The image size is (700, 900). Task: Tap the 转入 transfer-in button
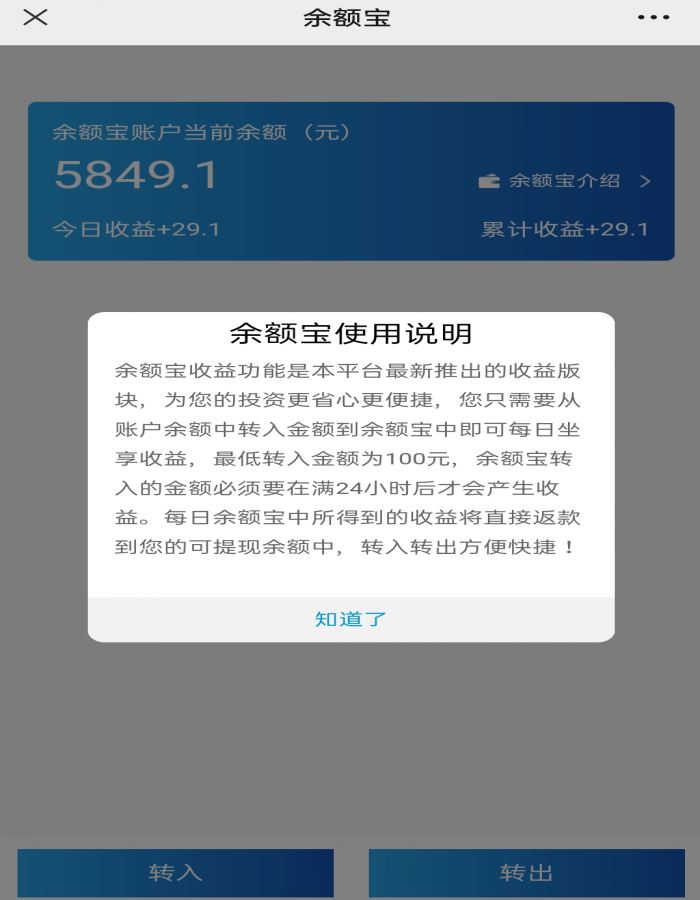[175, 872]
